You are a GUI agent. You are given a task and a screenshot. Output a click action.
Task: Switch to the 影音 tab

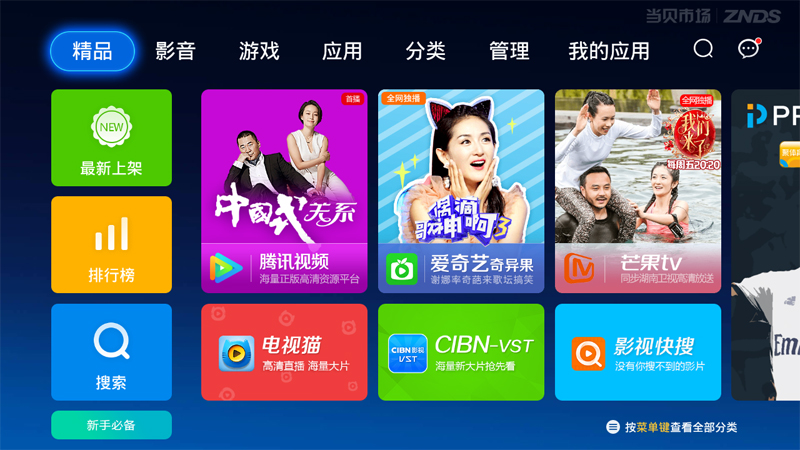pyautogui.click(x=175, y=51)
